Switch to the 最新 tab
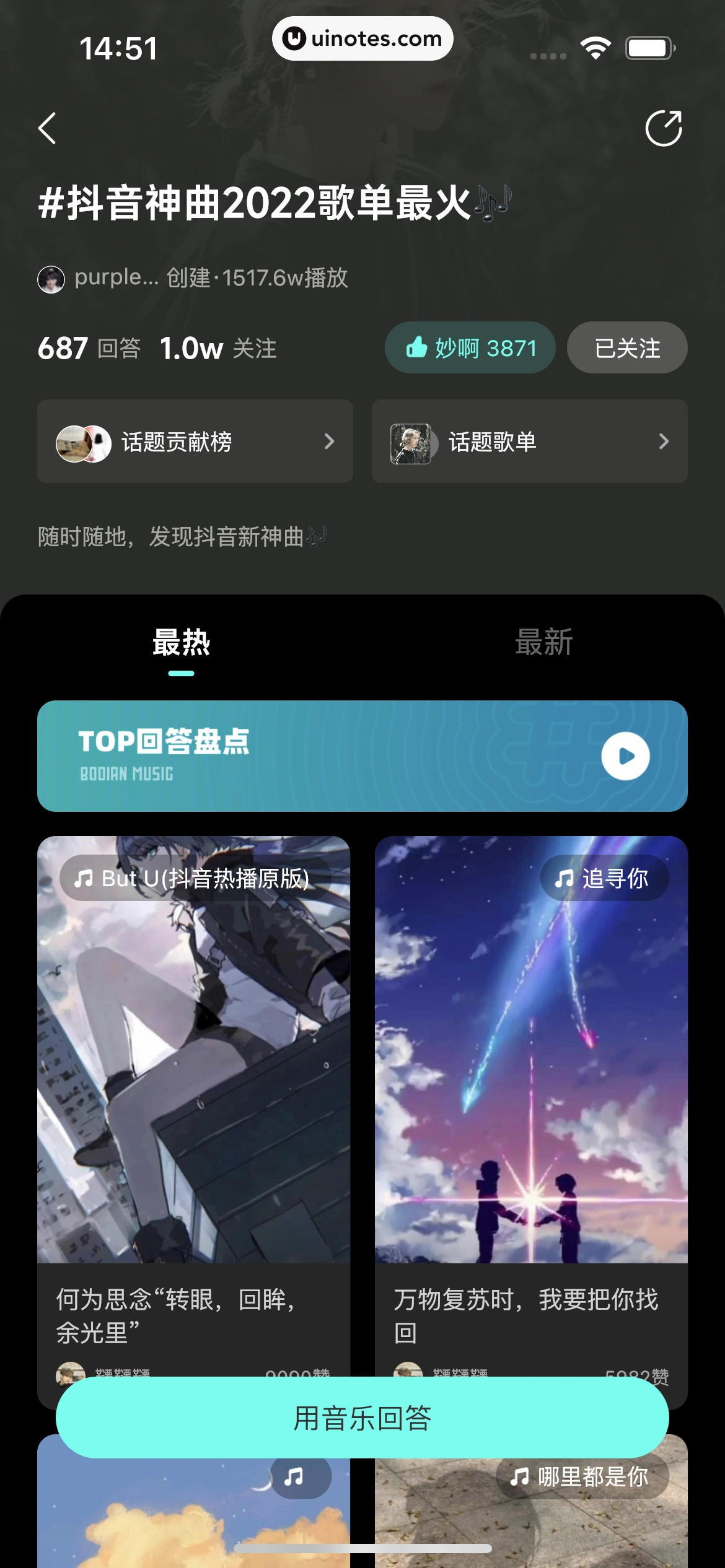 pos(542,644)
